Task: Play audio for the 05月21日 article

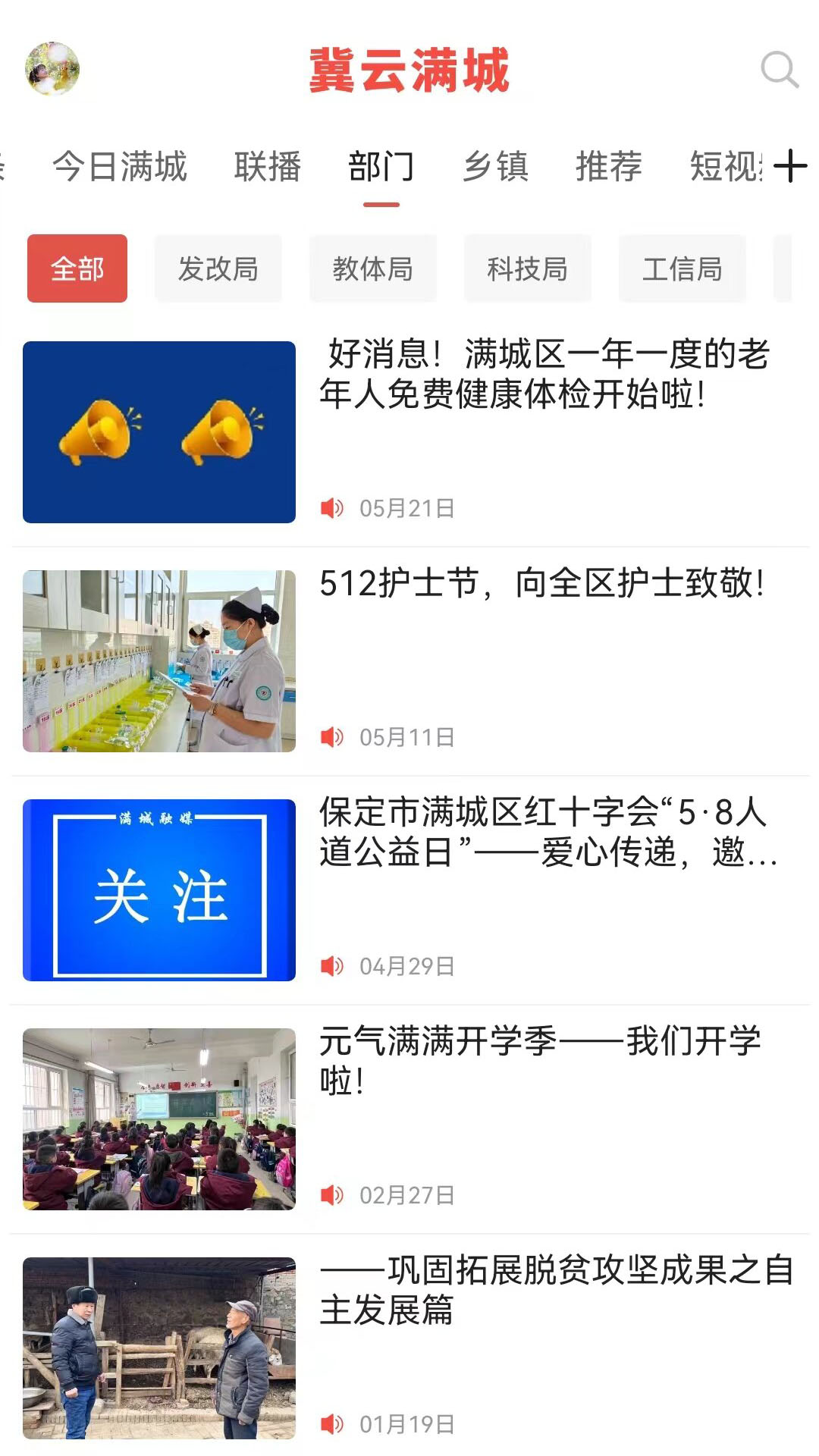Action: (332, 508)
